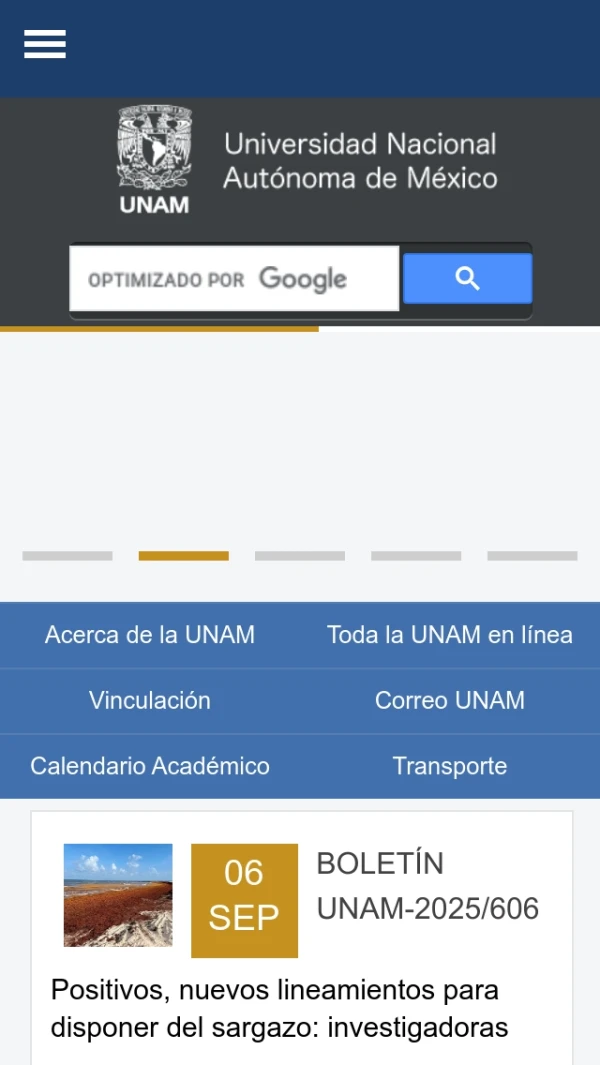The width and height of the screenshot is (600, 1065).
Task: Jump to the first carousel slide
Action: [x=68, y=556]
